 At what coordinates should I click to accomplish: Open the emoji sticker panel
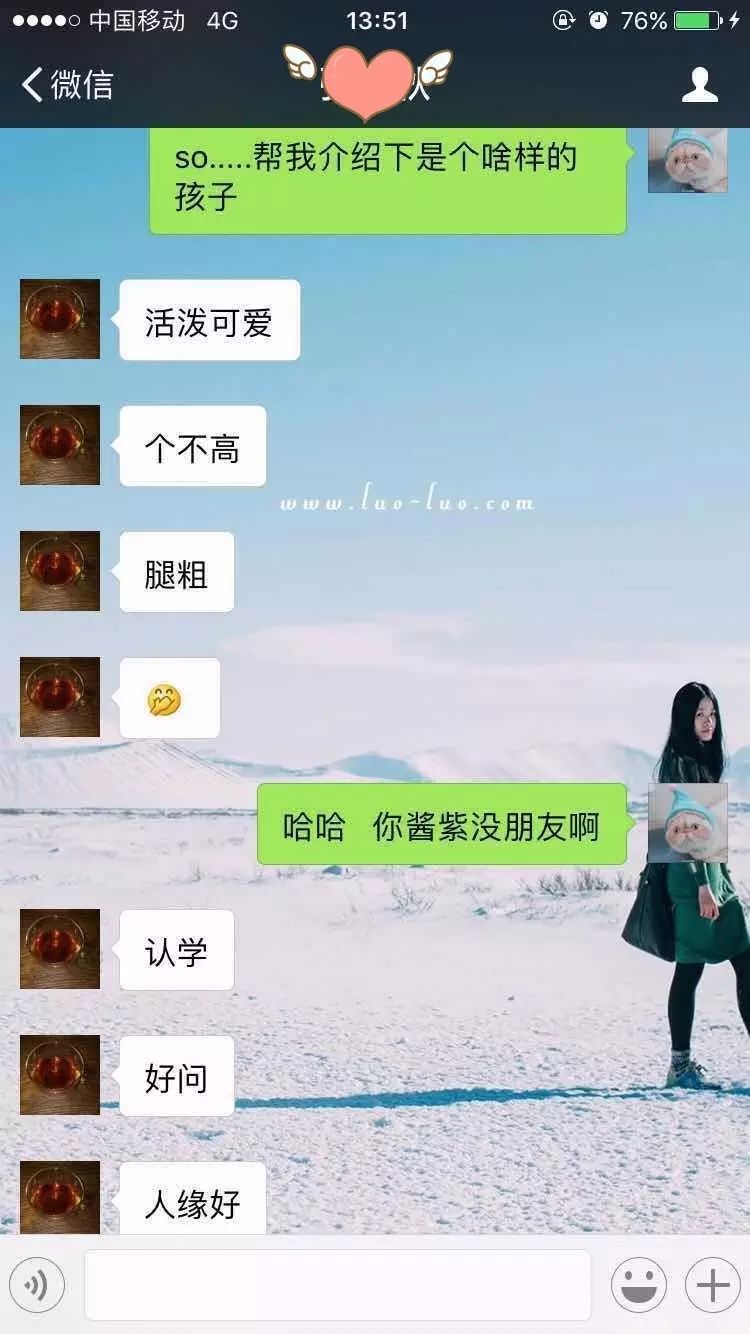pyautogui.click(x=639, y=1285)
